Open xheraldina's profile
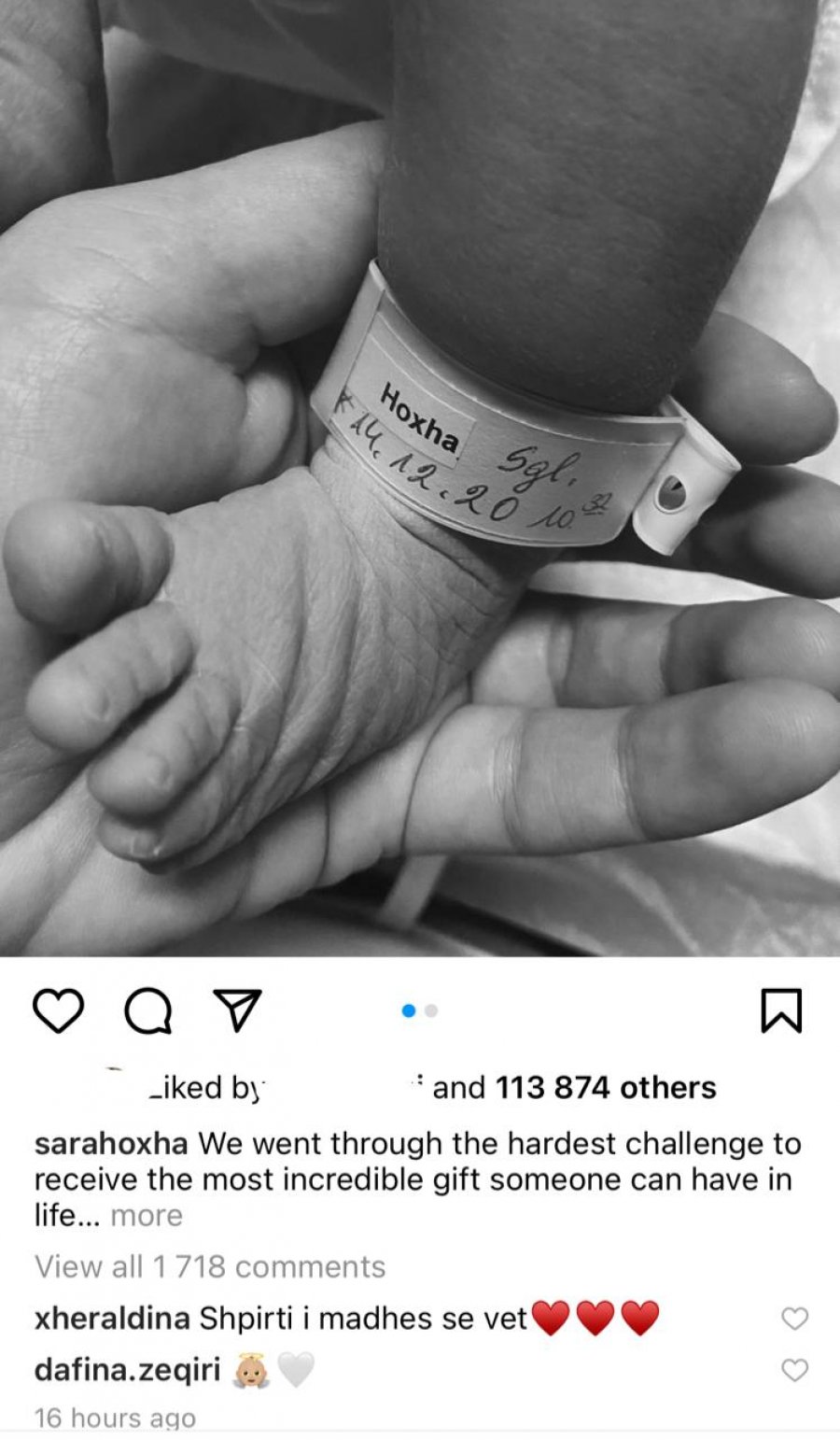Image resolution: width=840 pixels, height=1440 pixels. coord(112,1319)
